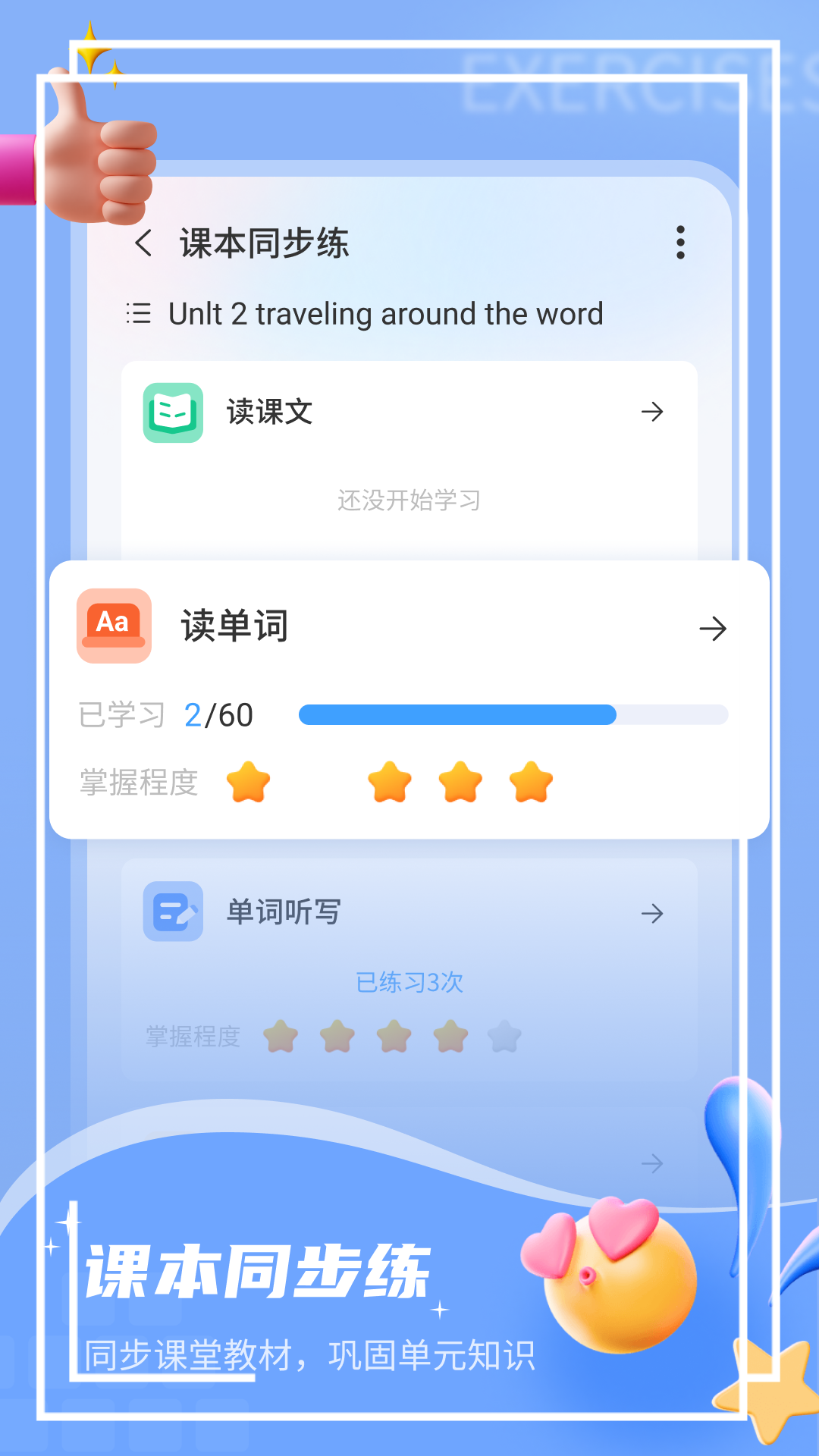Click the blue 单词听写 dictation icon
819x1456 pixels.
174,912
